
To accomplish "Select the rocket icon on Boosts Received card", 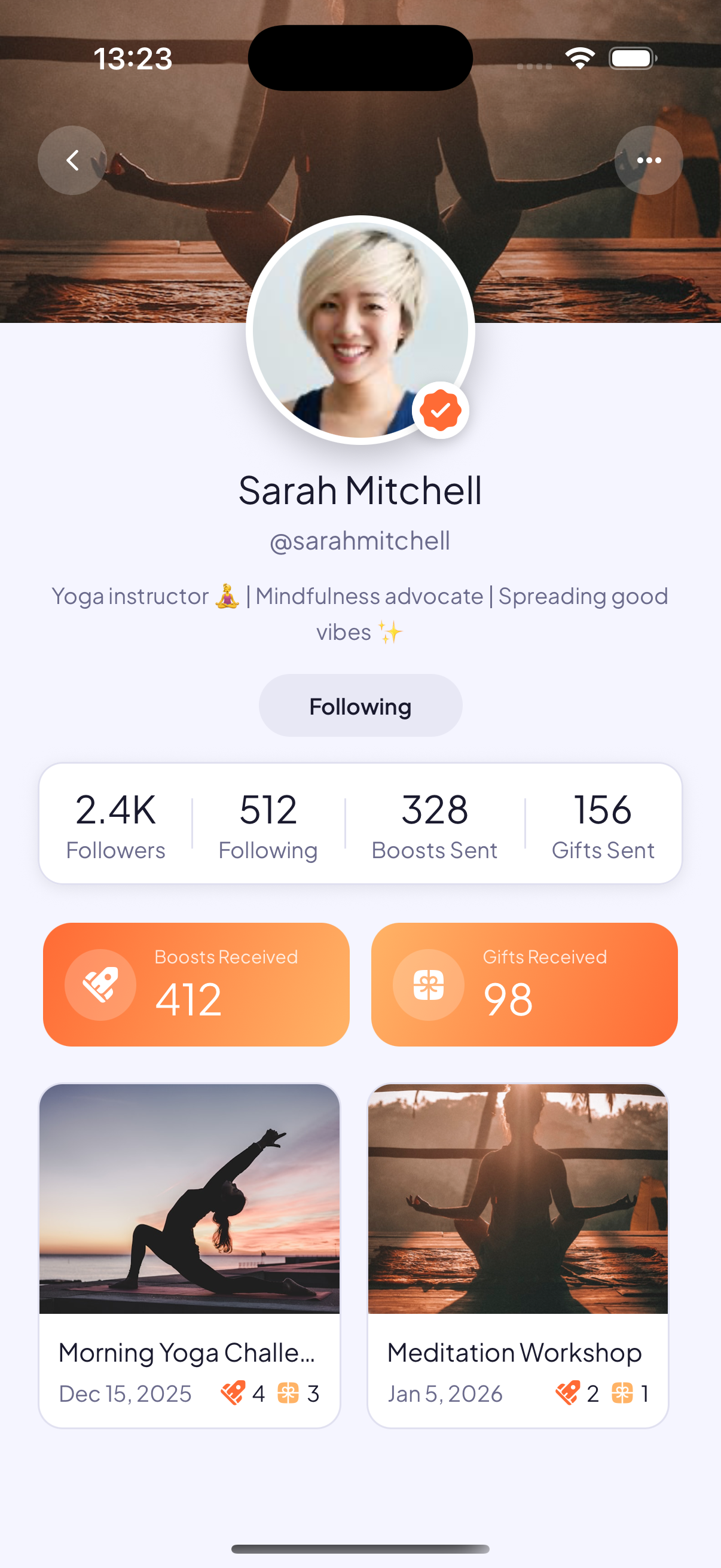I will (101, 984).
